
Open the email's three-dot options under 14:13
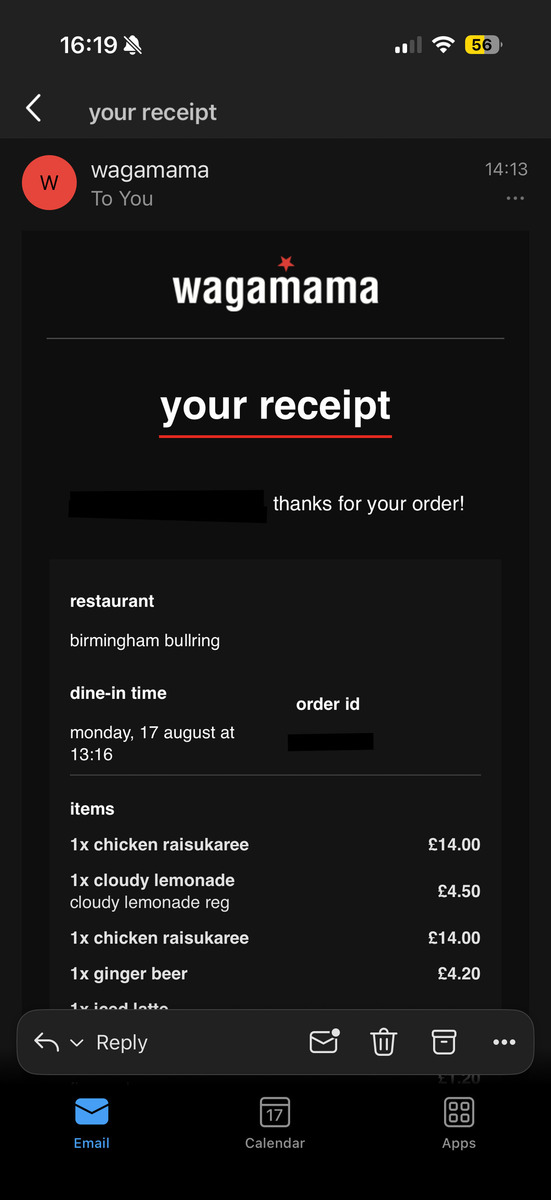(x=515, y=199)
